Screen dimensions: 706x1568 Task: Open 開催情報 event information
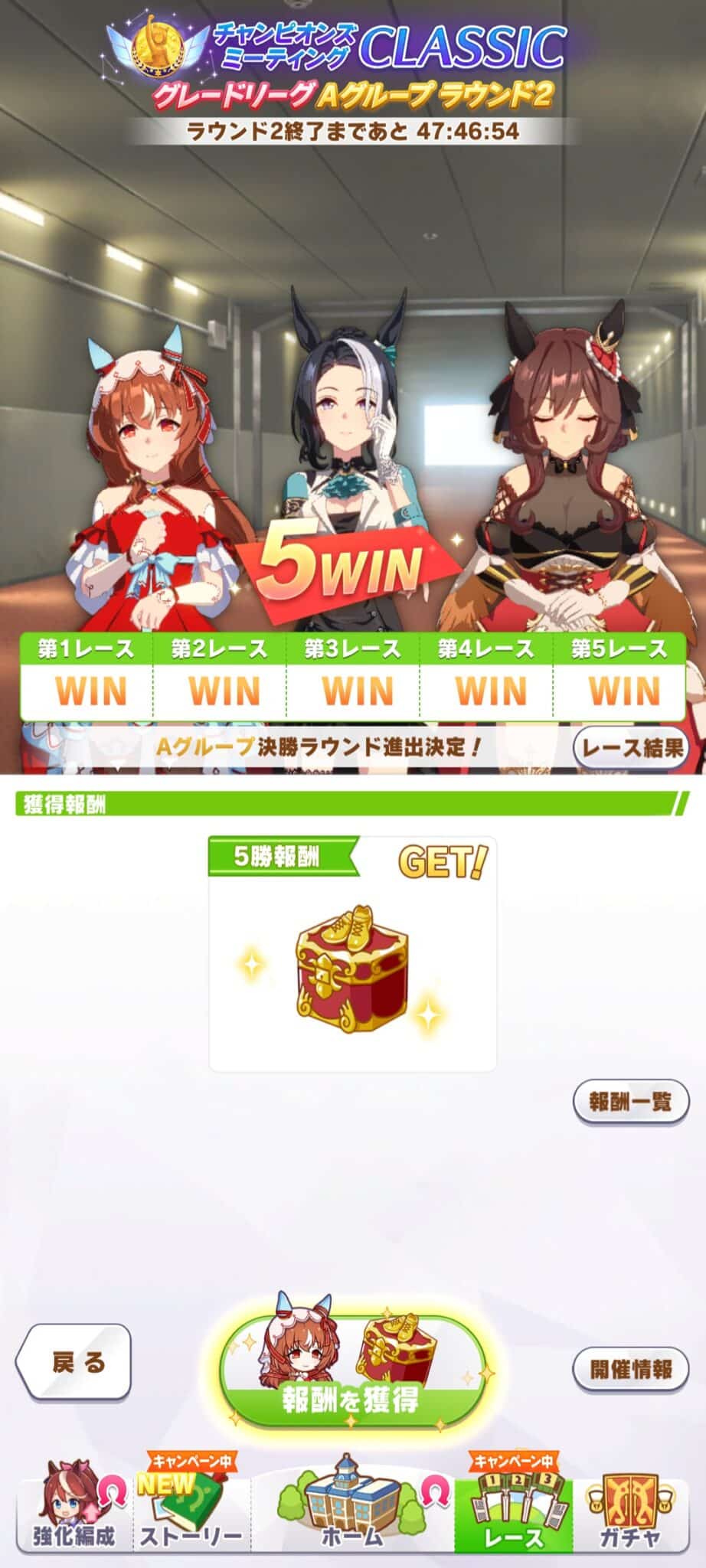pyautogui.click(x=630, y=1368)
